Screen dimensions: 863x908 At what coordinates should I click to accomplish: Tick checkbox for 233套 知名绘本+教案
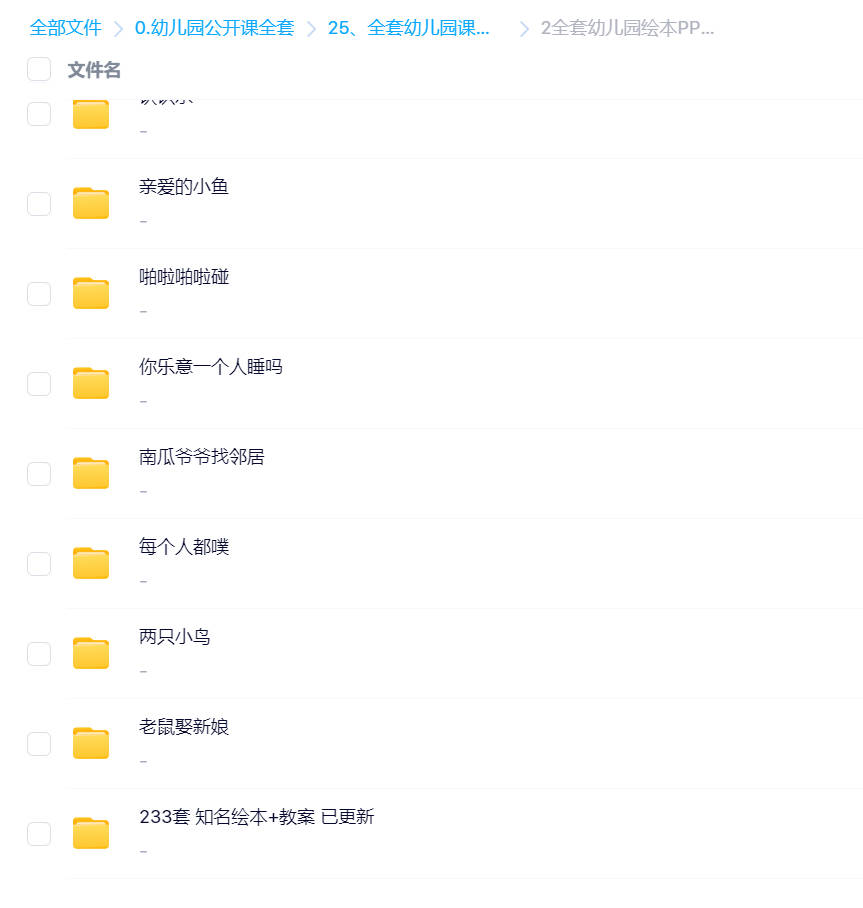[39, 834]
